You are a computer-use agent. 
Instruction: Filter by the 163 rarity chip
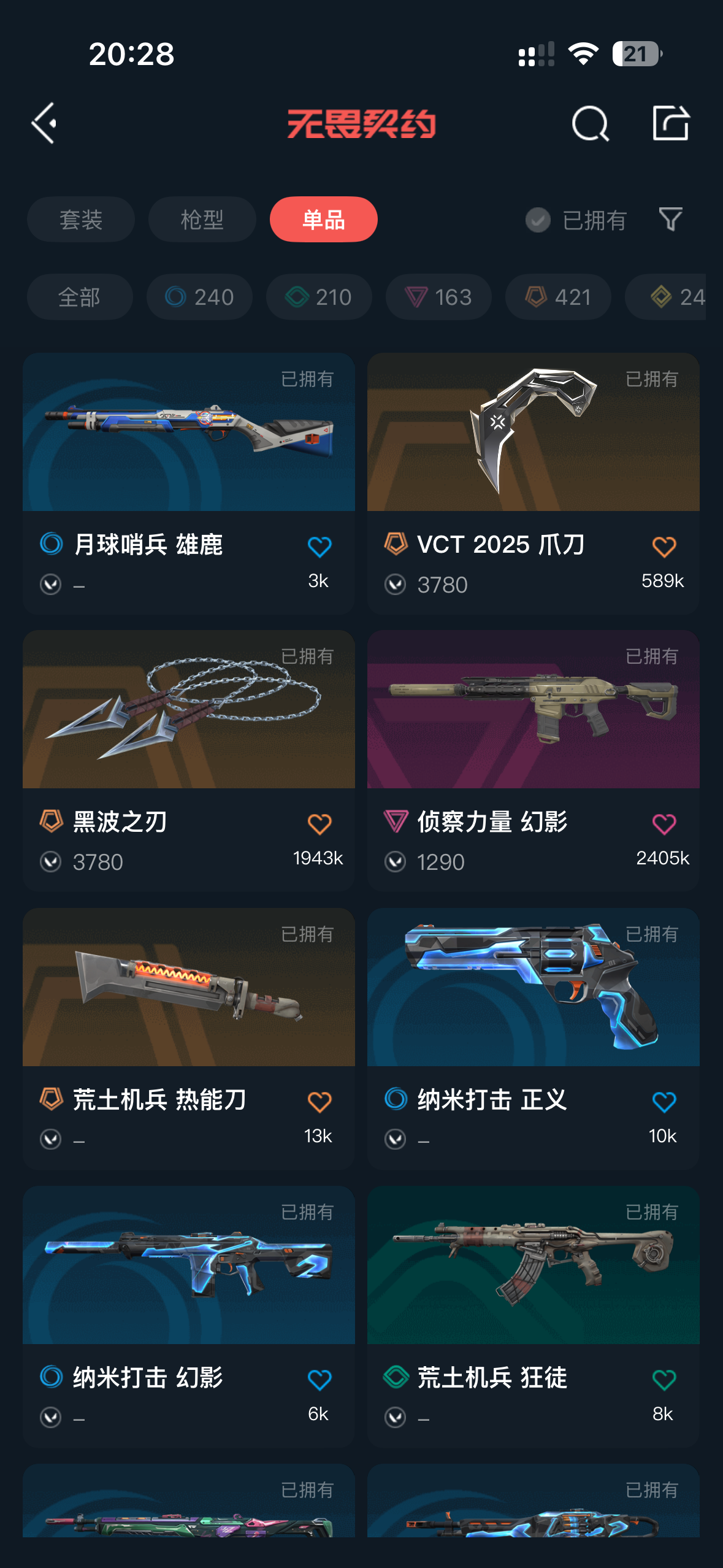click(438, 298)
